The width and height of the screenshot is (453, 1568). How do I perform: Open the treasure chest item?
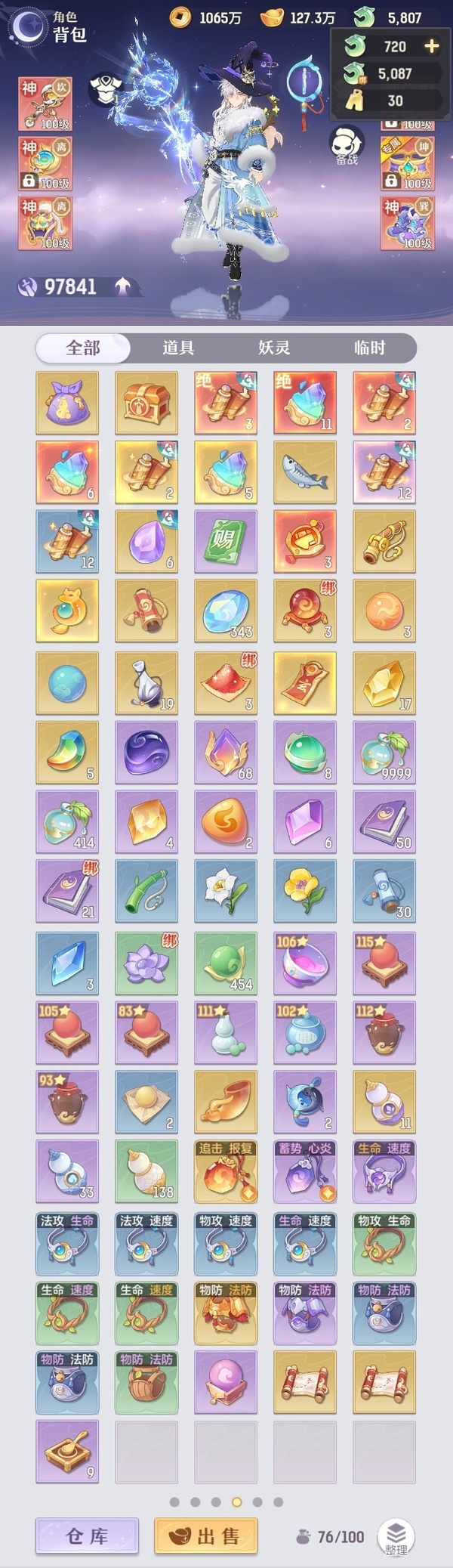pyautogui.click(x=146, y=402)
